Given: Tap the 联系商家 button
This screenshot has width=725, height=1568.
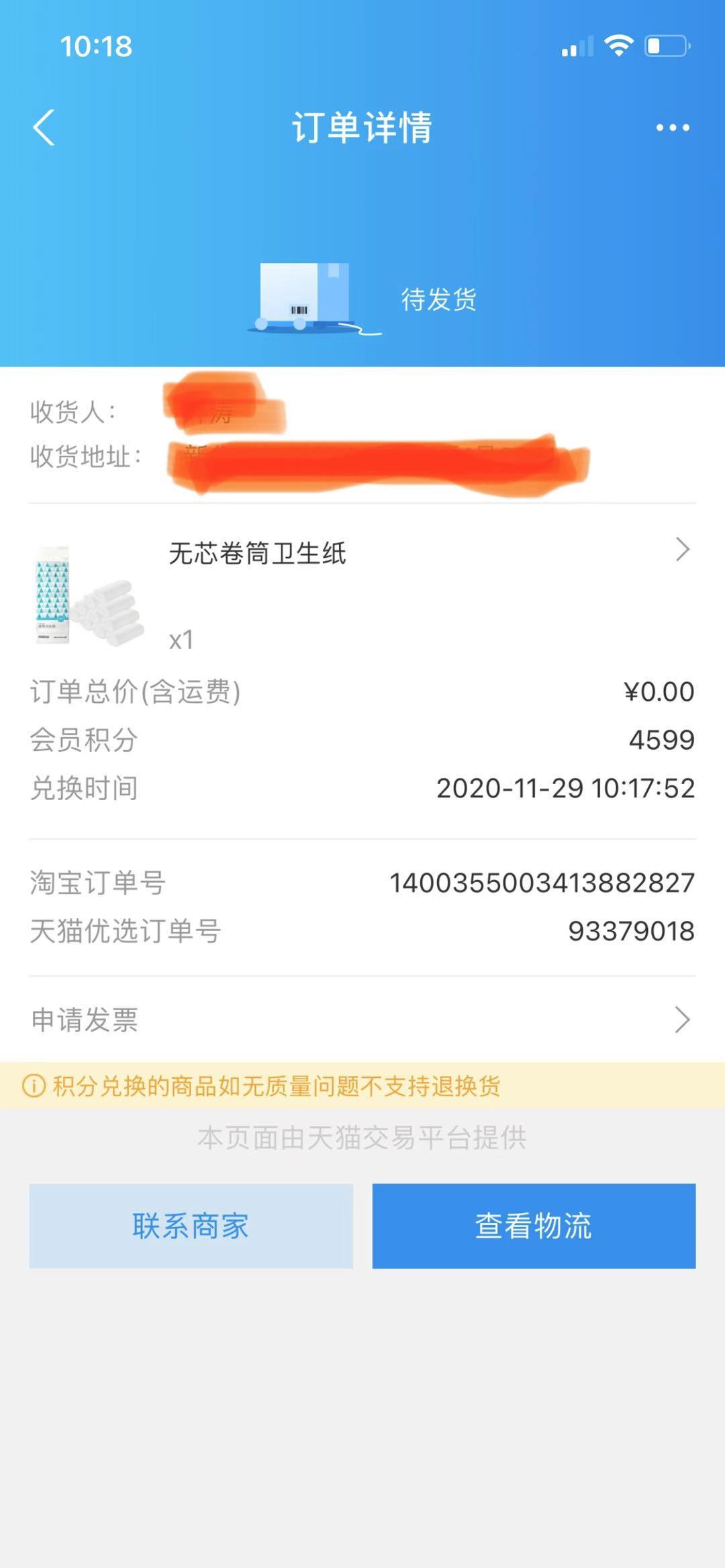Looking at the screenshot, I should (x=191, y=1226).
